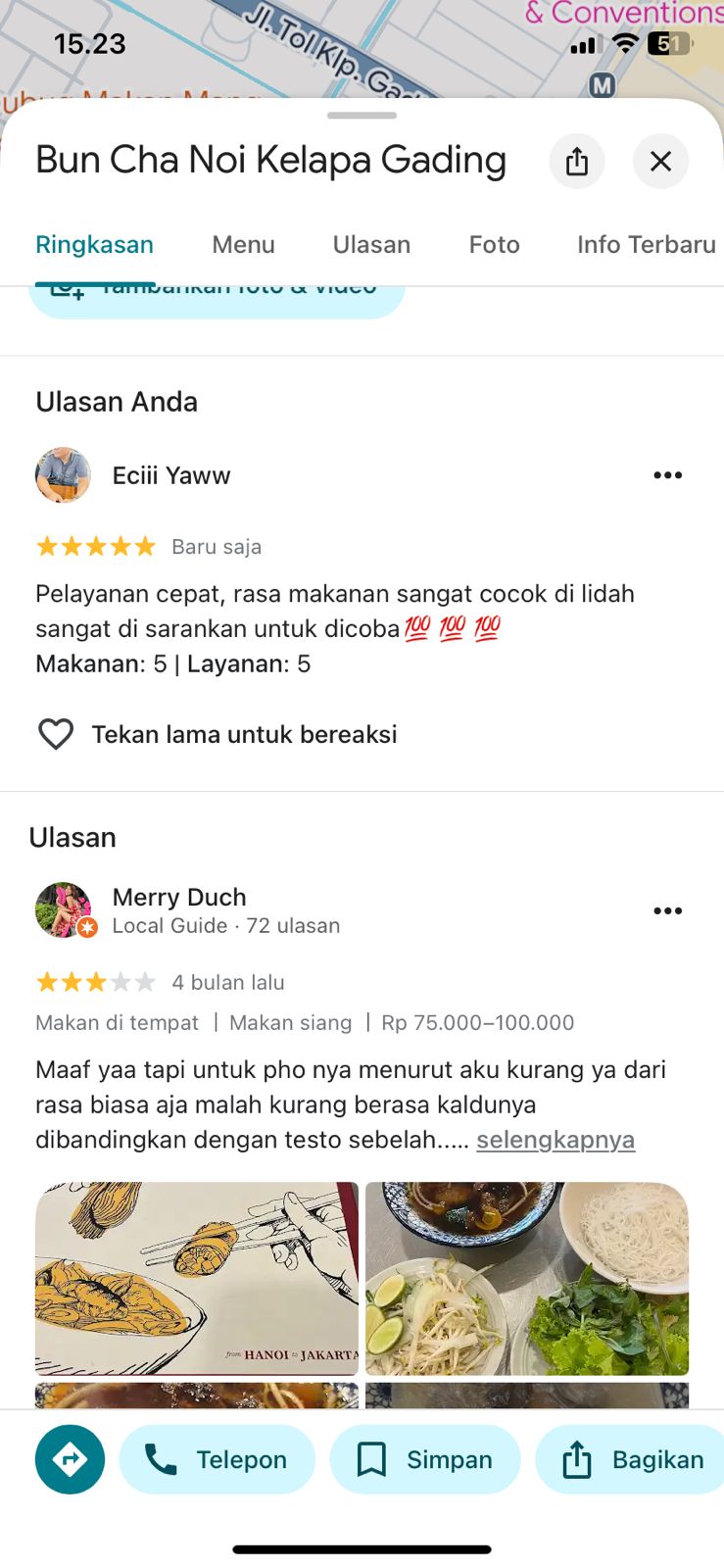The height and width of the screenshot is (1568, 724).
Task: Save the place with Simpan
Action: [425, 1459]
